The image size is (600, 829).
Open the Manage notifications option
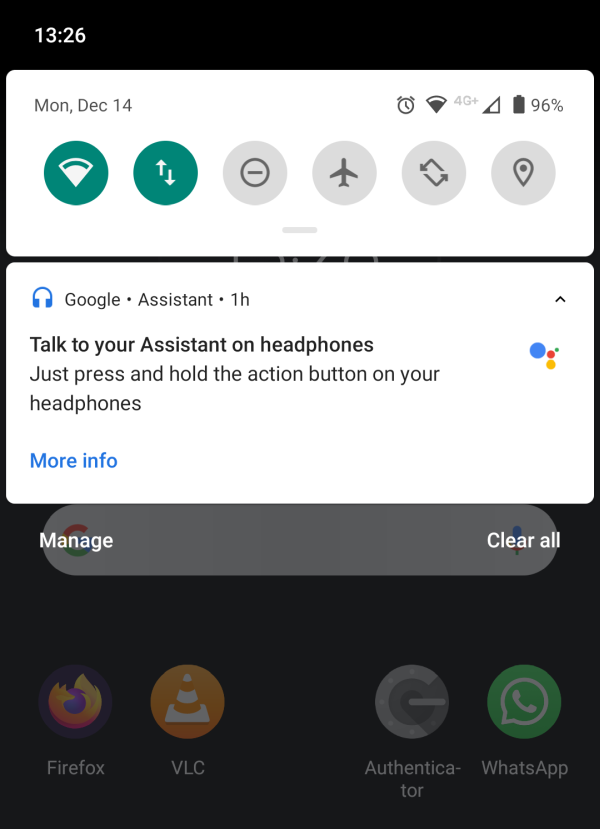[x=76, y=540]
